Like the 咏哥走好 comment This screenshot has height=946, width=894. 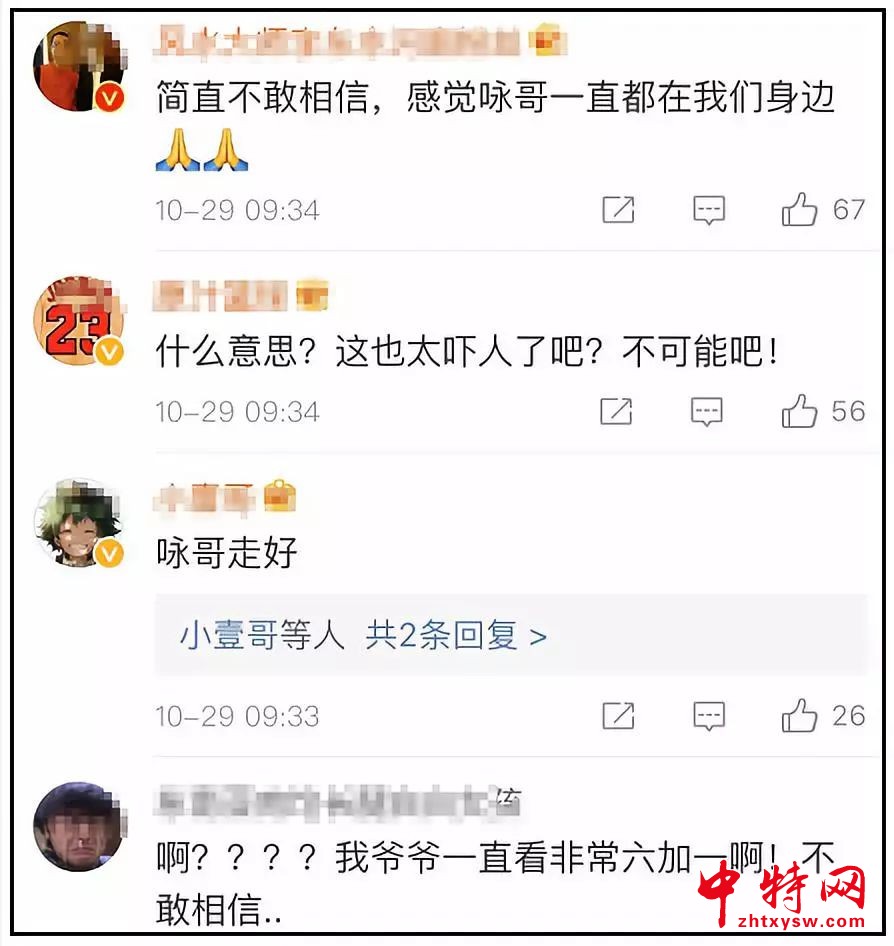800,715
